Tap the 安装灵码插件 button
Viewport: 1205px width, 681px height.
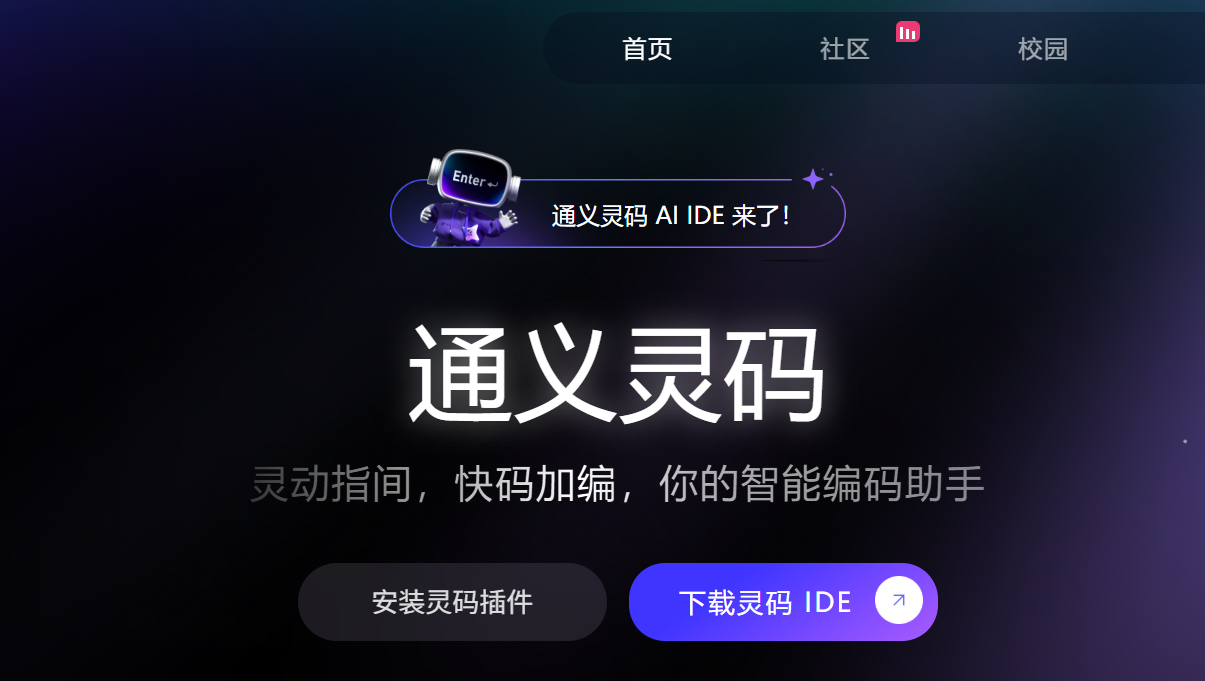[452, 602]
